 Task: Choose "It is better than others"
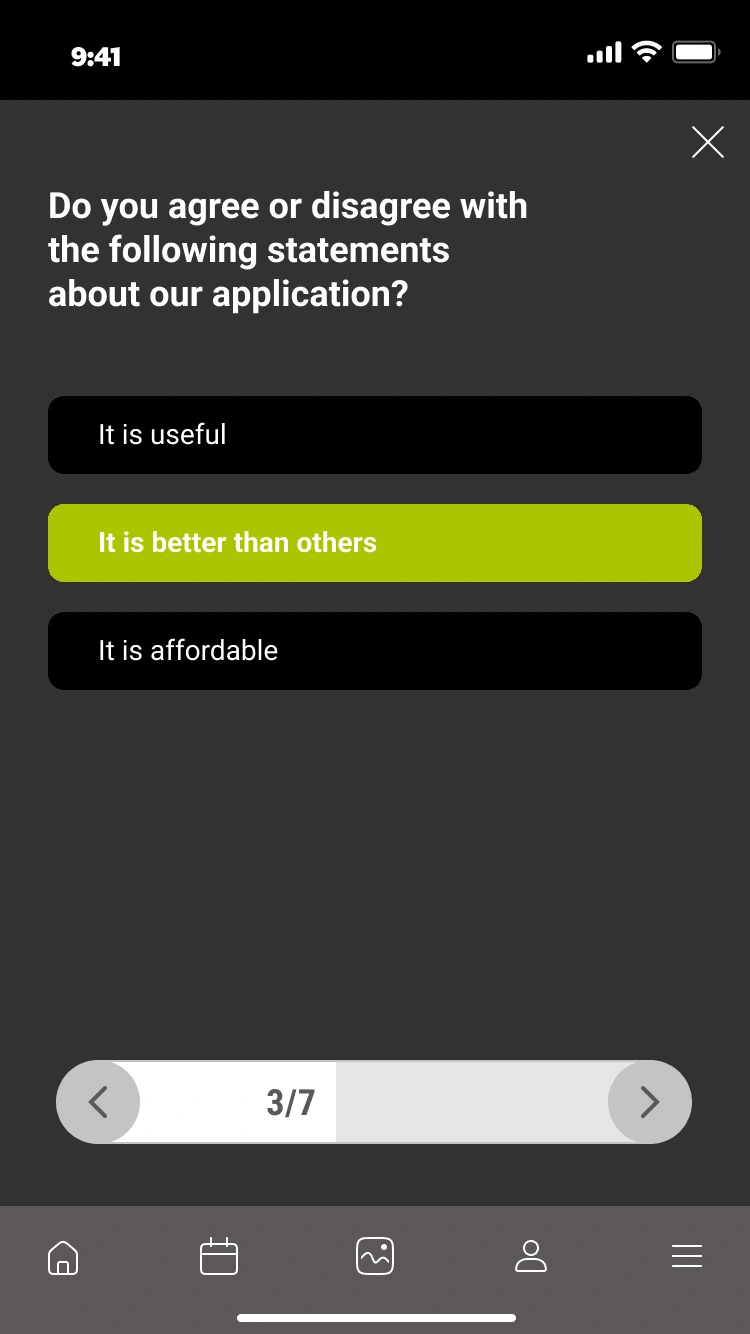click(x=375, y=543)
